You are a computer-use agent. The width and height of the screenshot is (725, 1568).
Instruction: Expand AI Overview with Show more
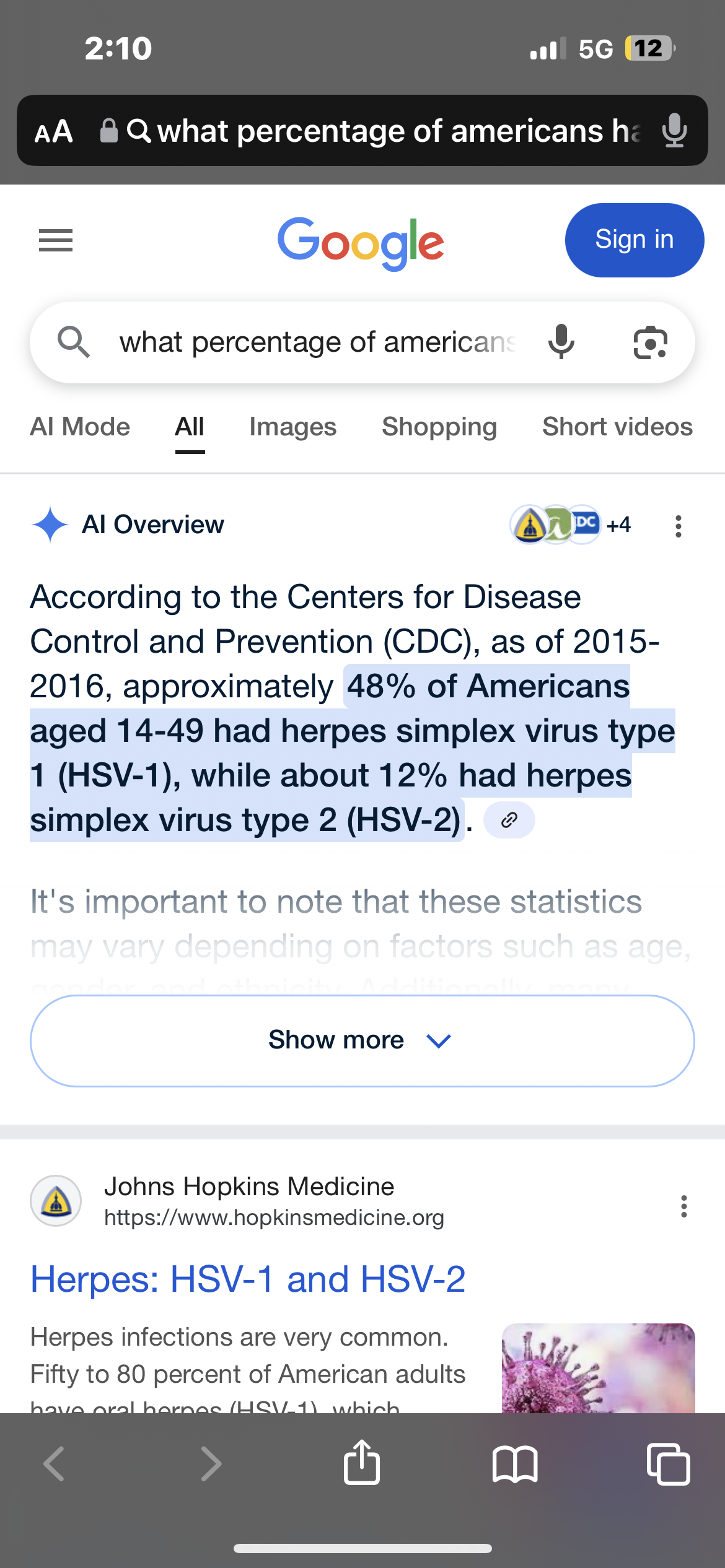362,1040
